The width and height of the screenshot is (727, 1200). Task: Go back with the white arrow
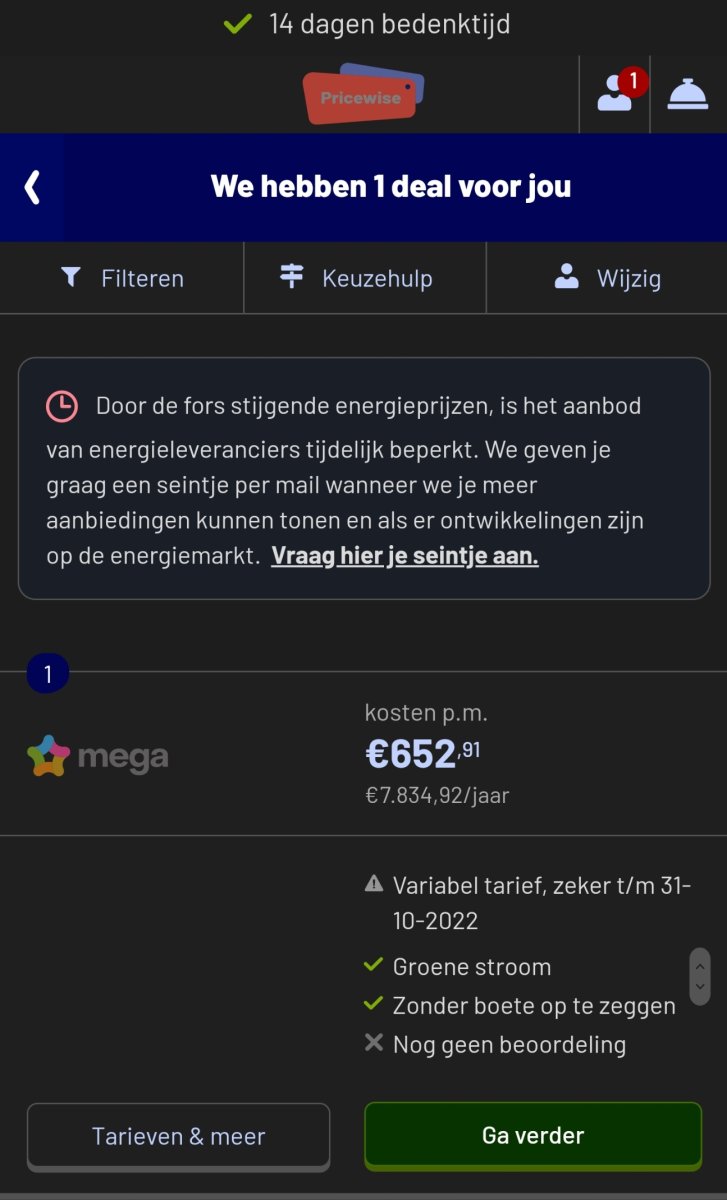(33, 187)
